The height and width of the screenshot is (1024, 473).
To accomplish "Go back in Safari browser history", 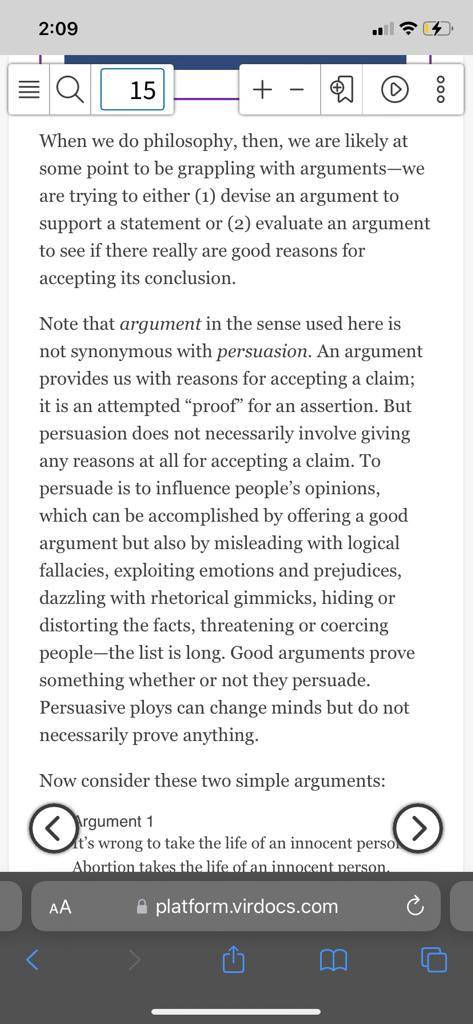I will [x=32, y=959].
